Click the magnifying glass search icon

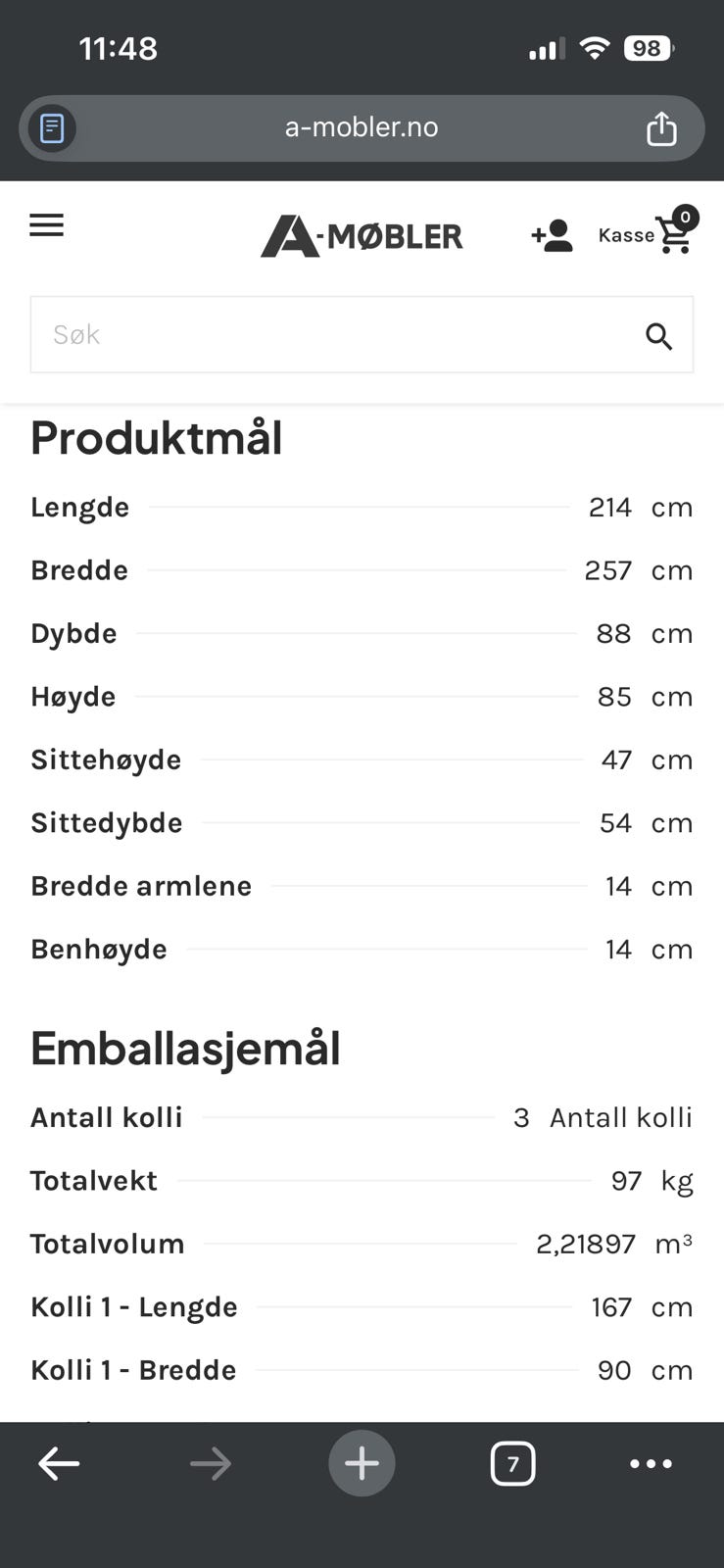tap(658, 335)
